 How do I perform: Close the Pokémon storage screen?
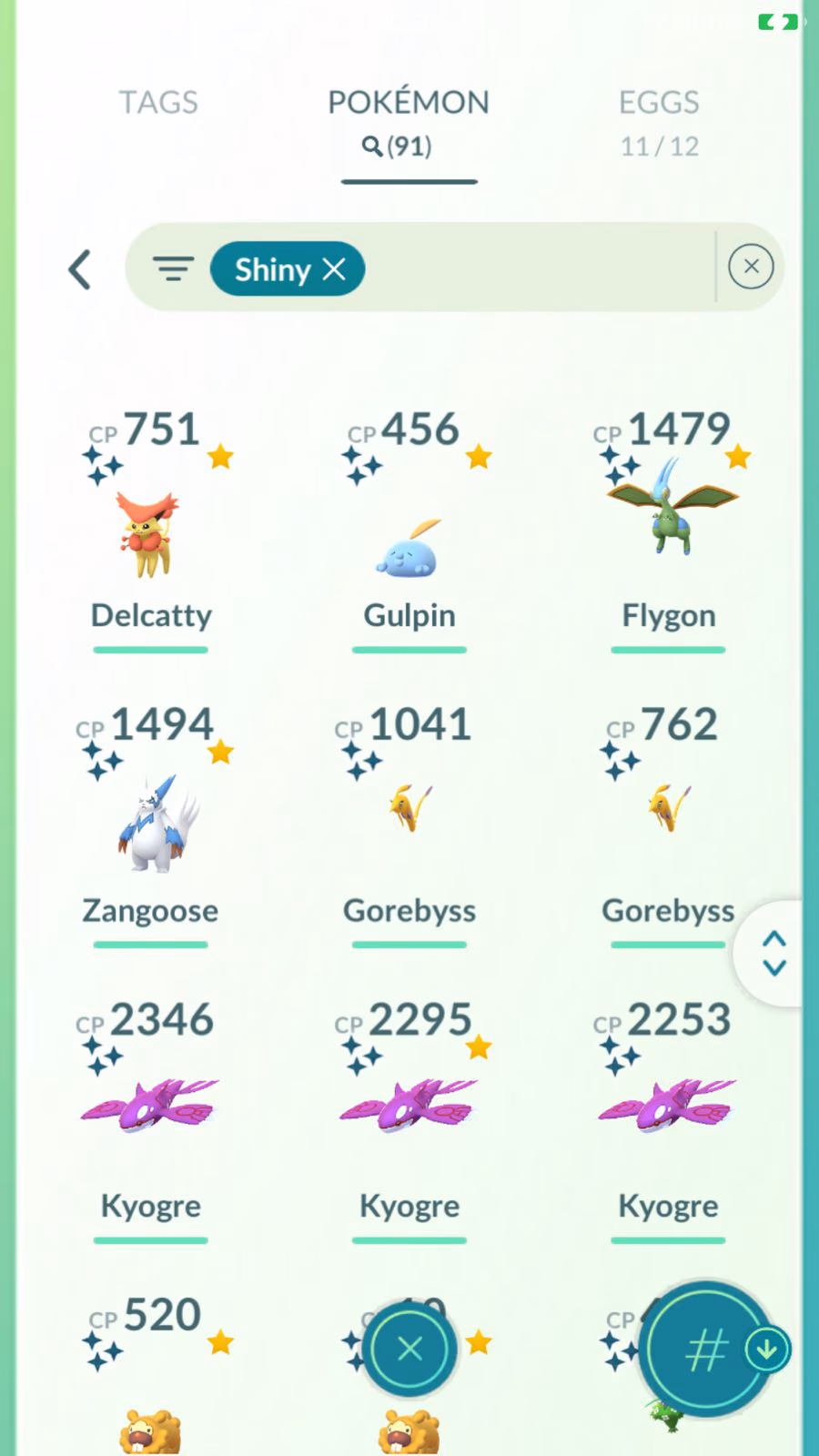click(409, 1349)
